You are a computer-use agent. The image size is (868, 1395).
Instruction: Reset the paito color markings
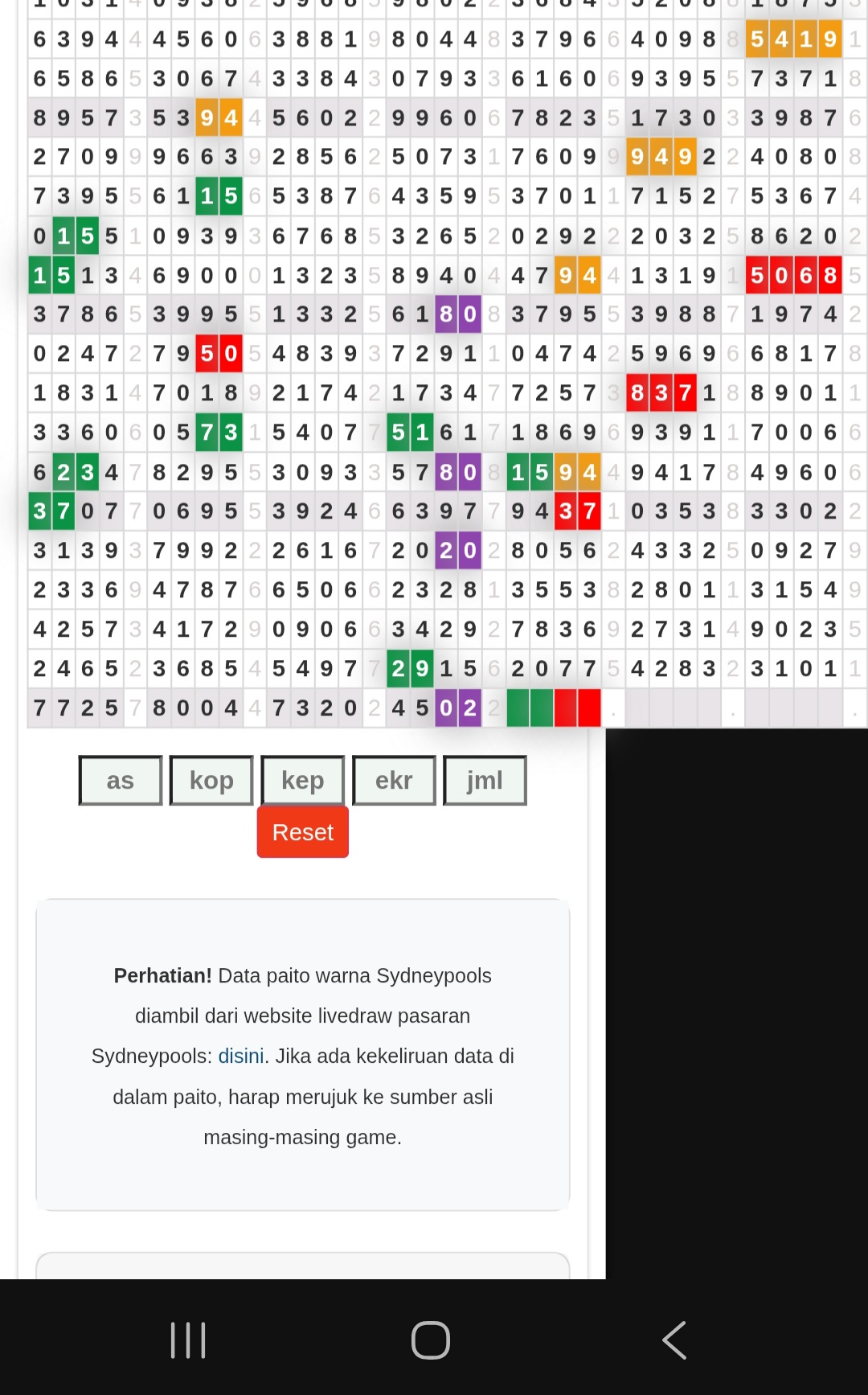coord(303,832)
